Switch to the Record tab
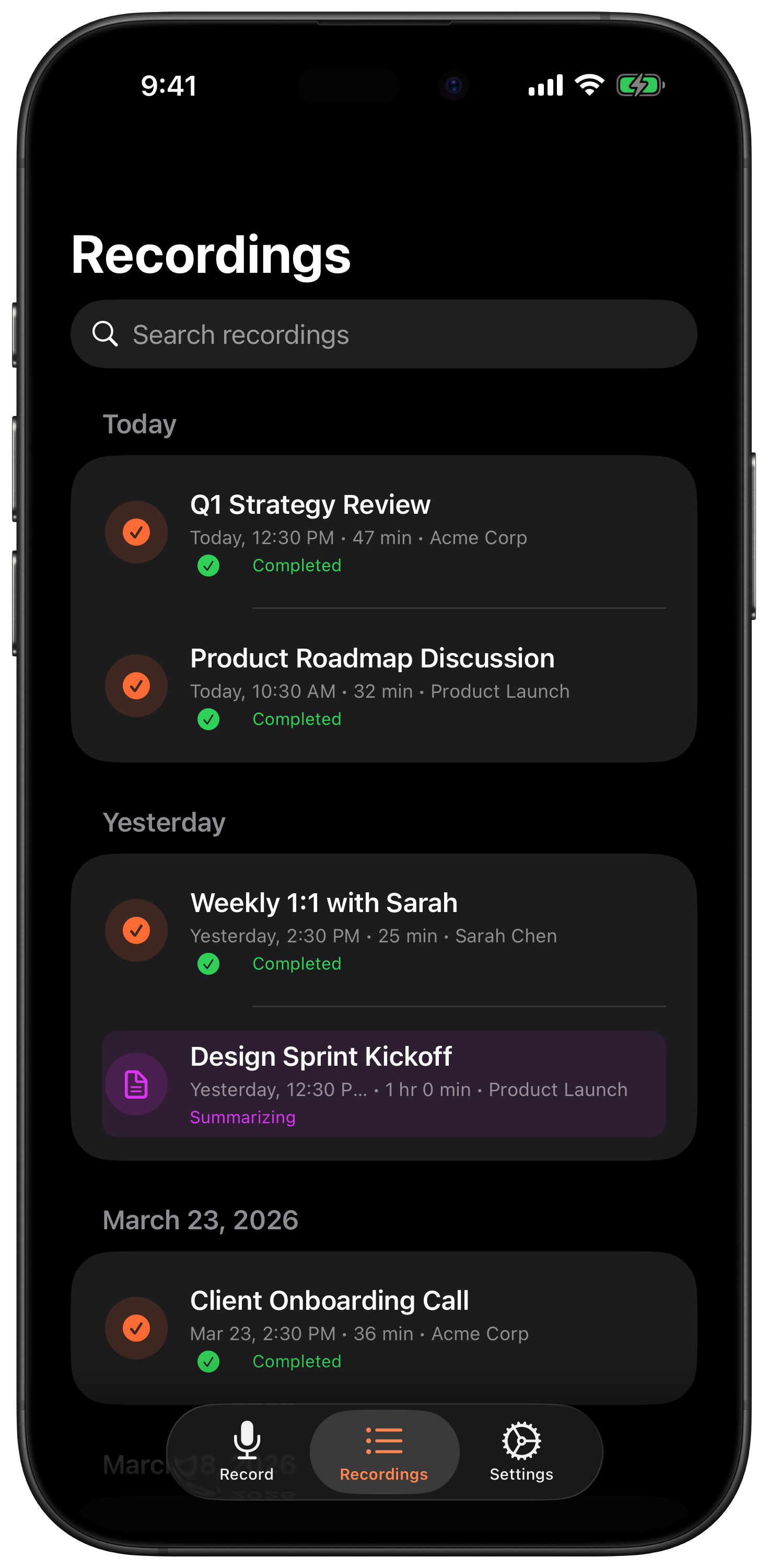Screen dimensions: 768x1568 tap(247, 1458)
